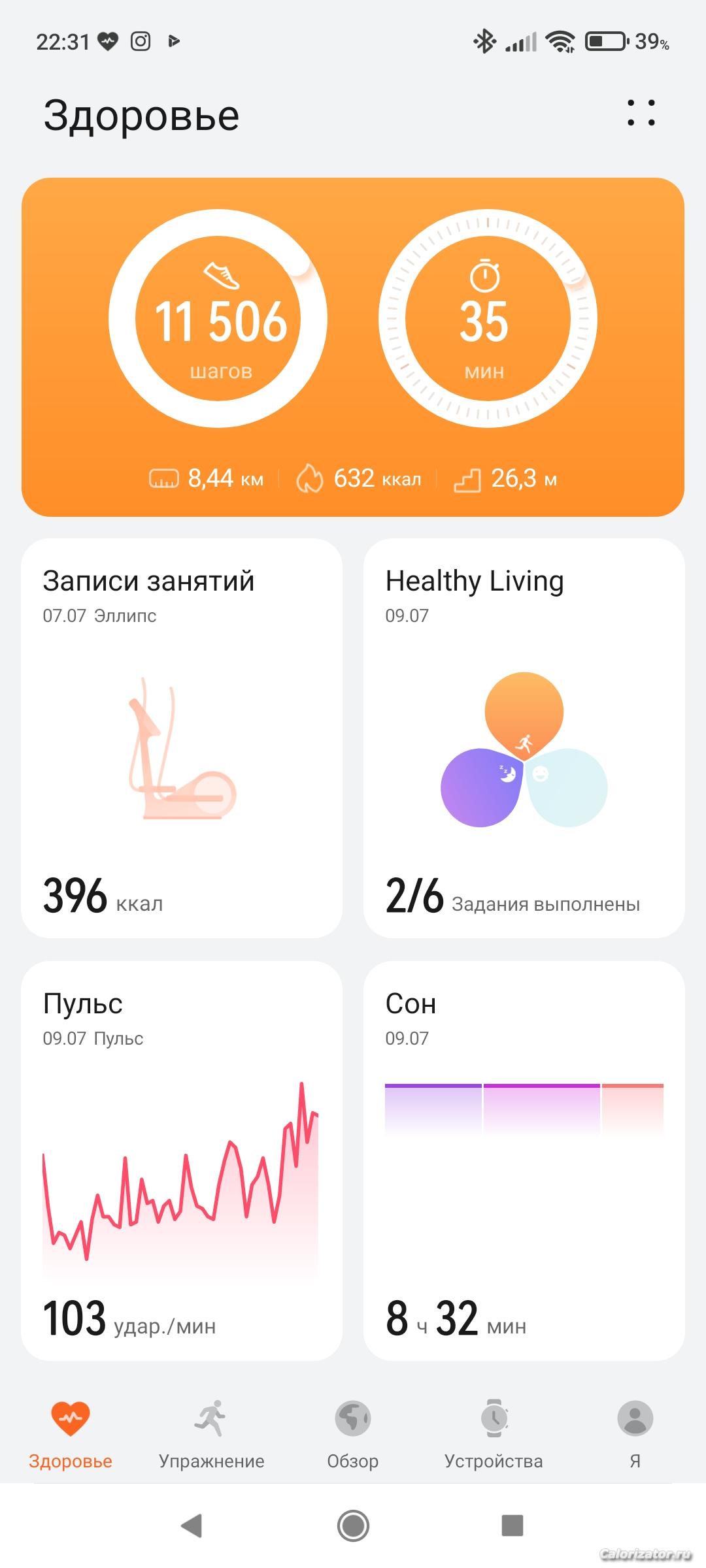The image size is (706, 1568).
Task: Go to the system home screen
Action: (353, 1526)
